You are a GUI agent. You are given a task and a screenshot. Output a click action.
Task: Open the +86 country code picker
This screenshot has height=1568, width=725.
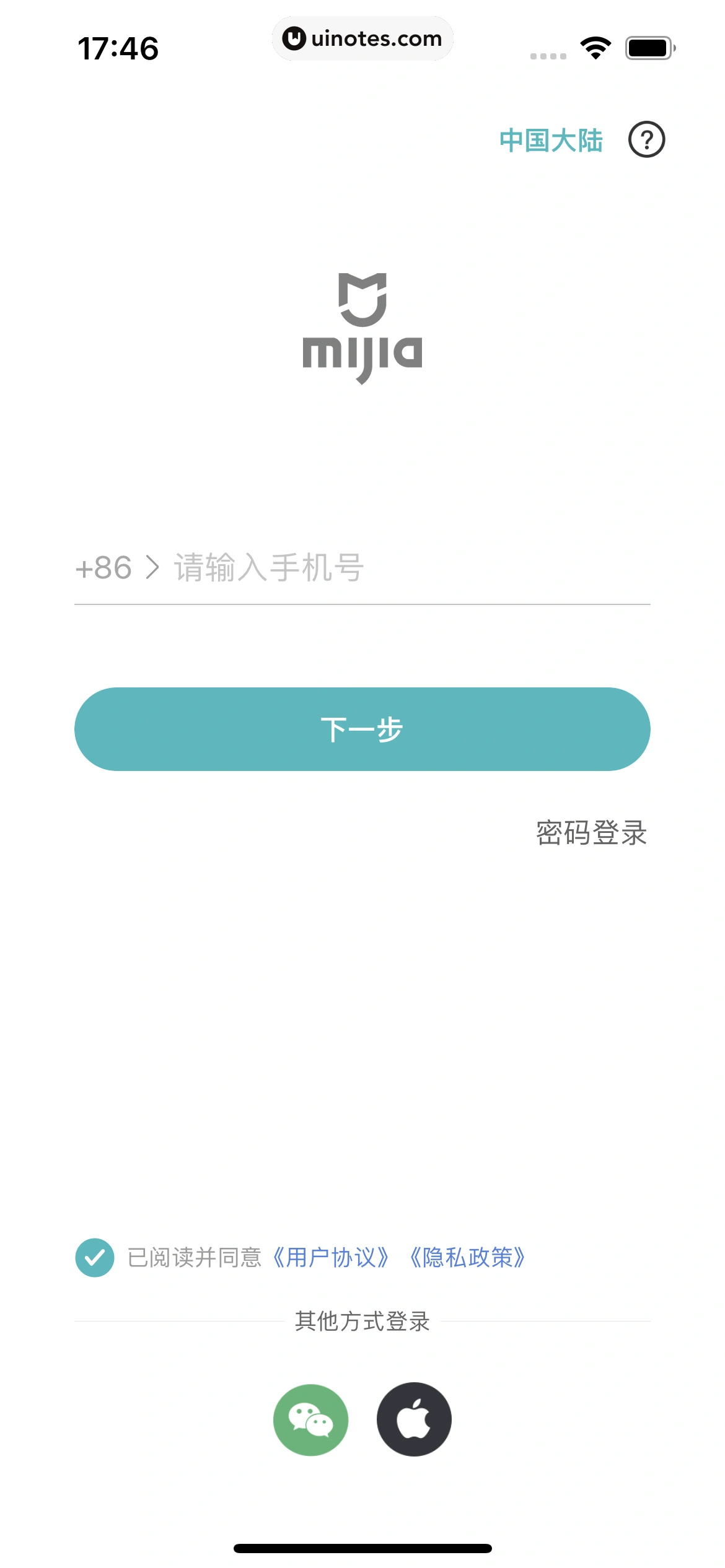[116, 567]
